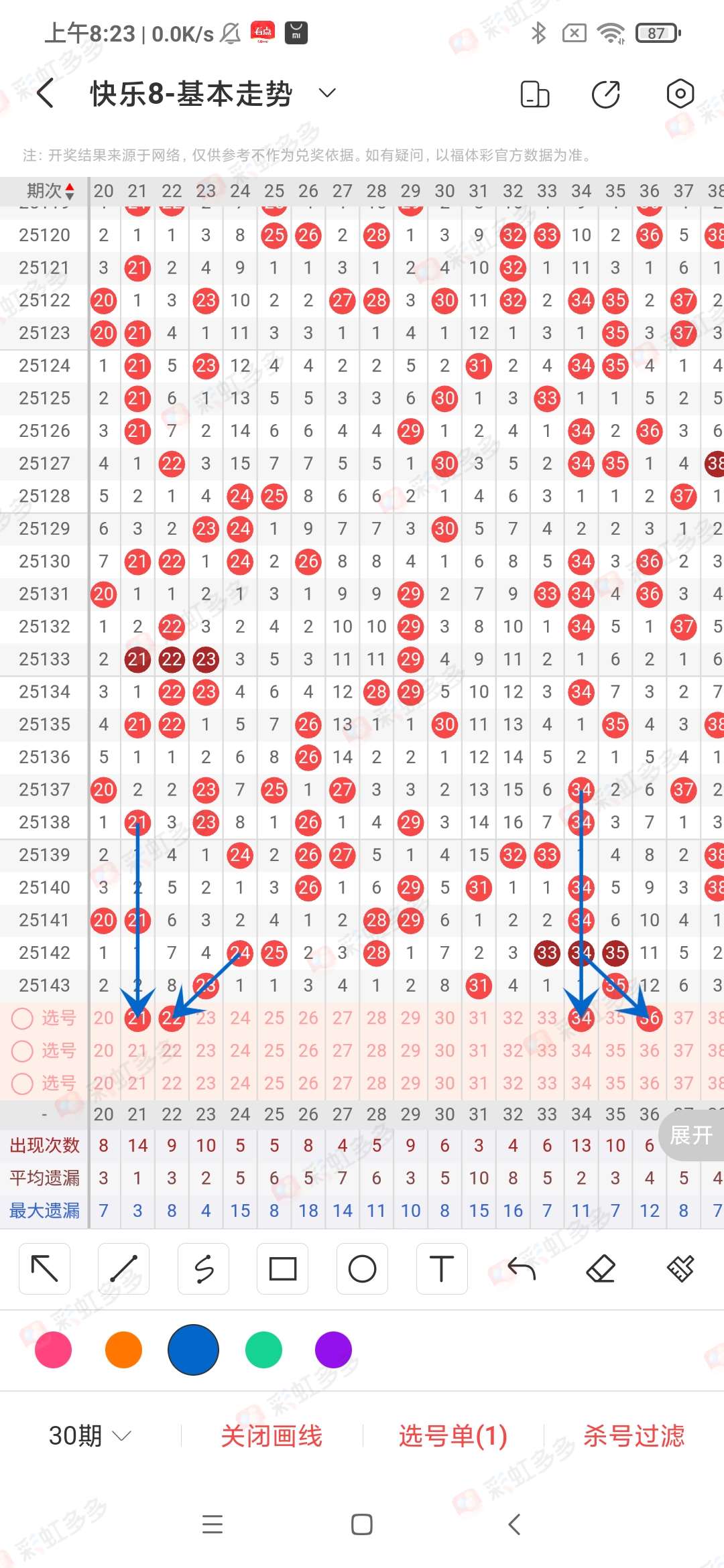Clear all drawings with the broom icon
Viewport: 724px width, 1568px height.
pos(680,1268)
